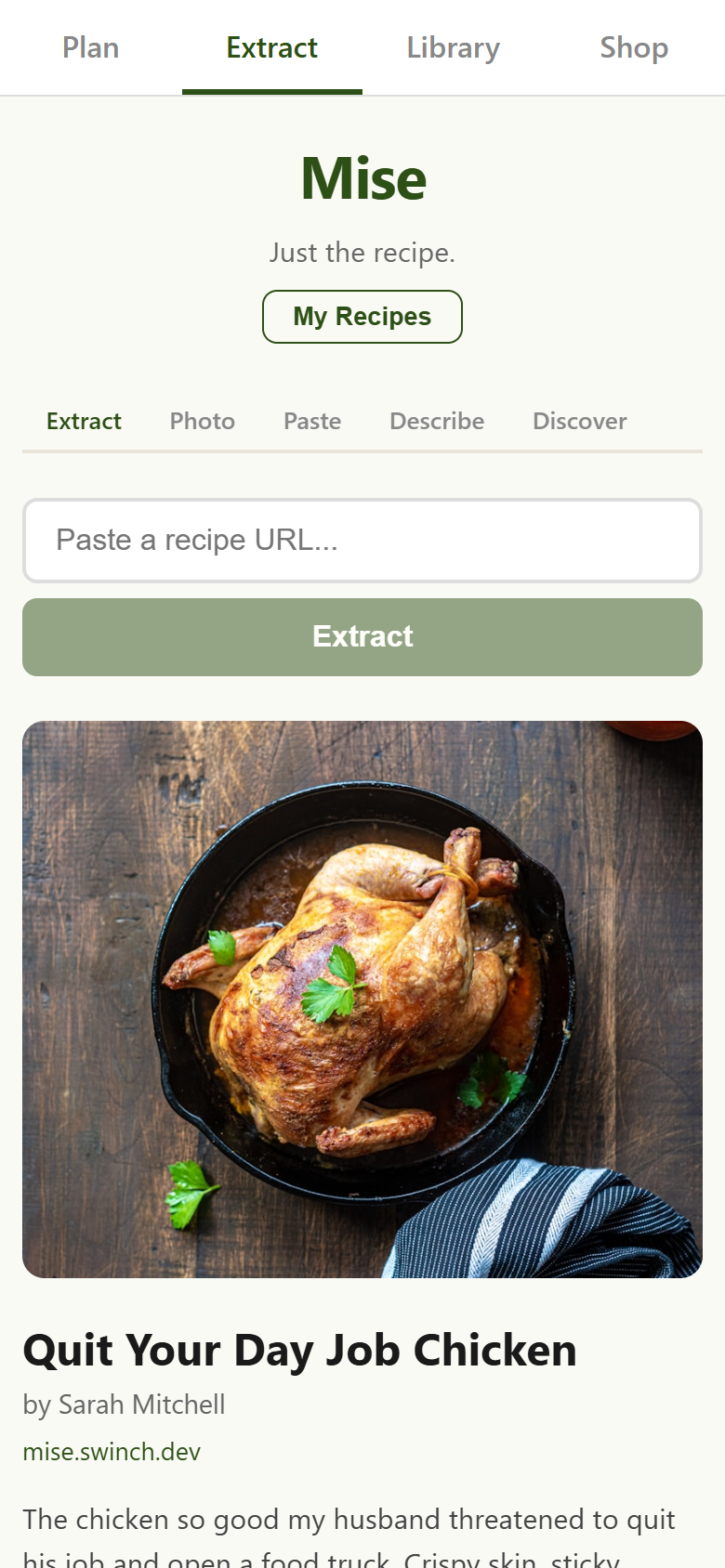The height and width of the screenshot is (1568, 725).
Task: Open the Library tab
Action: pos(453,47)
